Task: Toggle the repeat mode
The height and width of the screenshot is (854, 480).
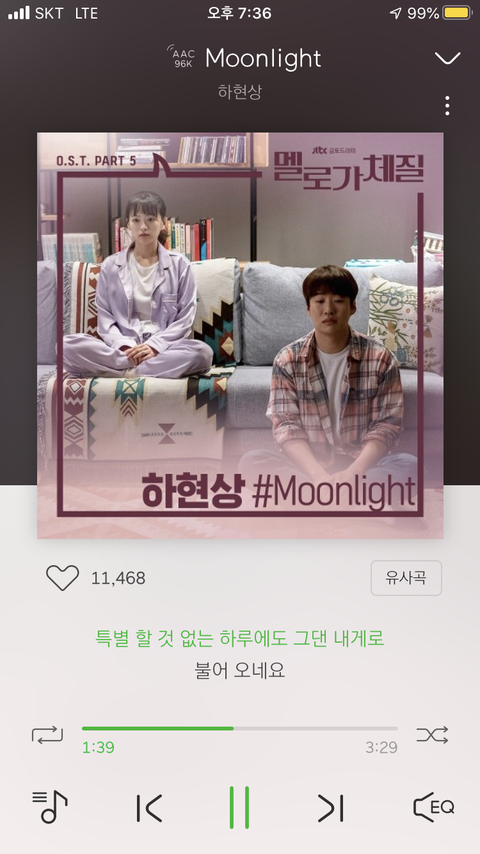Action: tap(47, 735)
